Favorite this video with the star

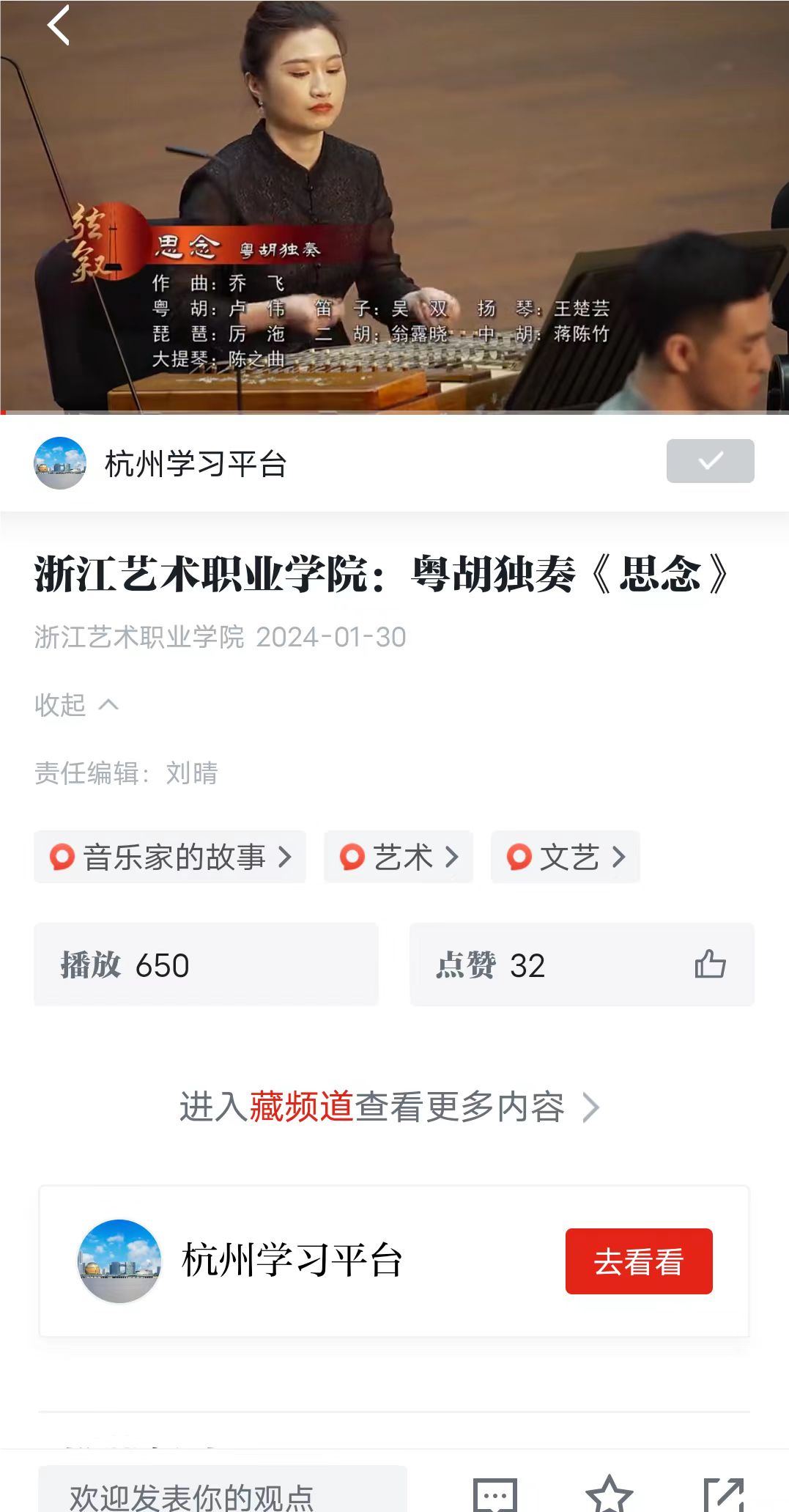(x=609, y=1494)
